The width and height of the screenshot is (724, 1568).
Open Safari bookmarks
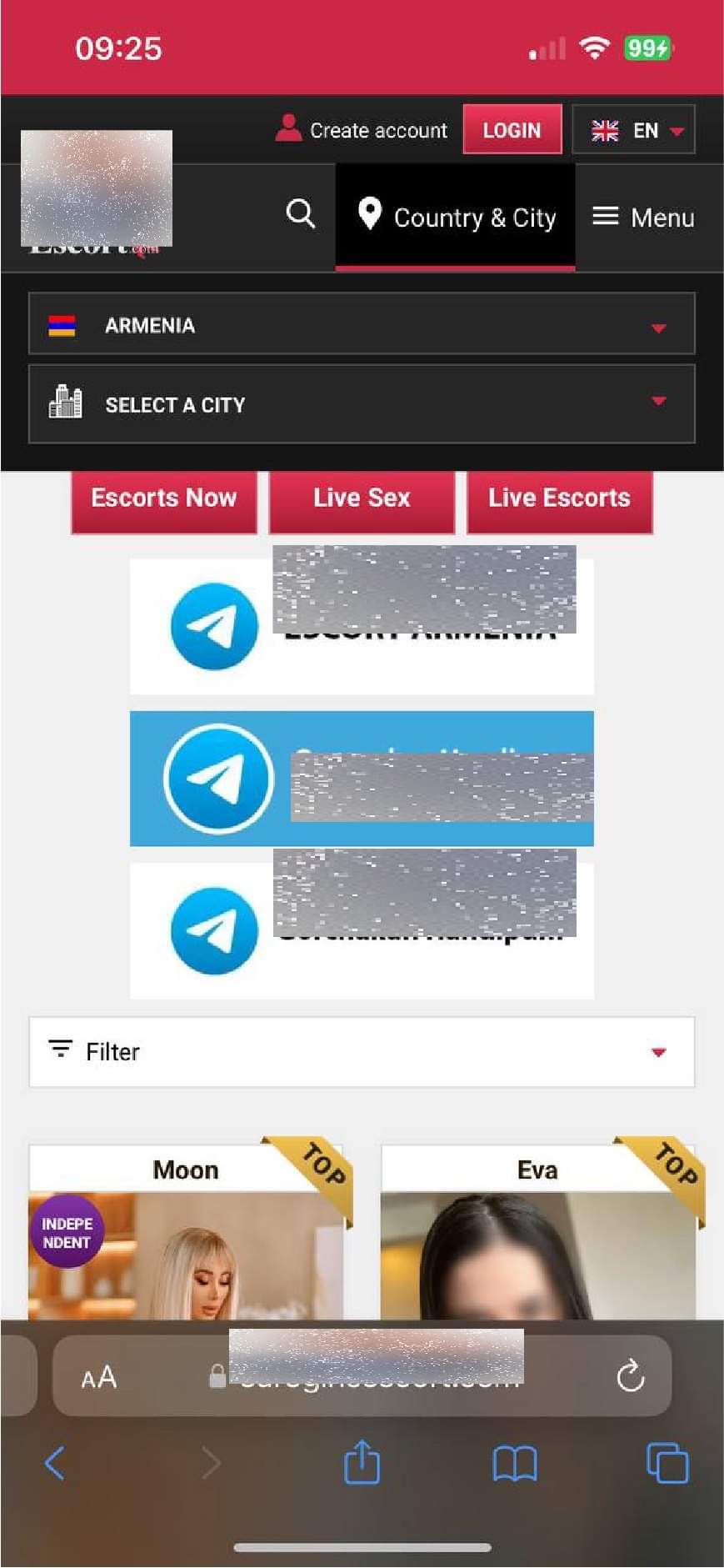point(515,1464)
